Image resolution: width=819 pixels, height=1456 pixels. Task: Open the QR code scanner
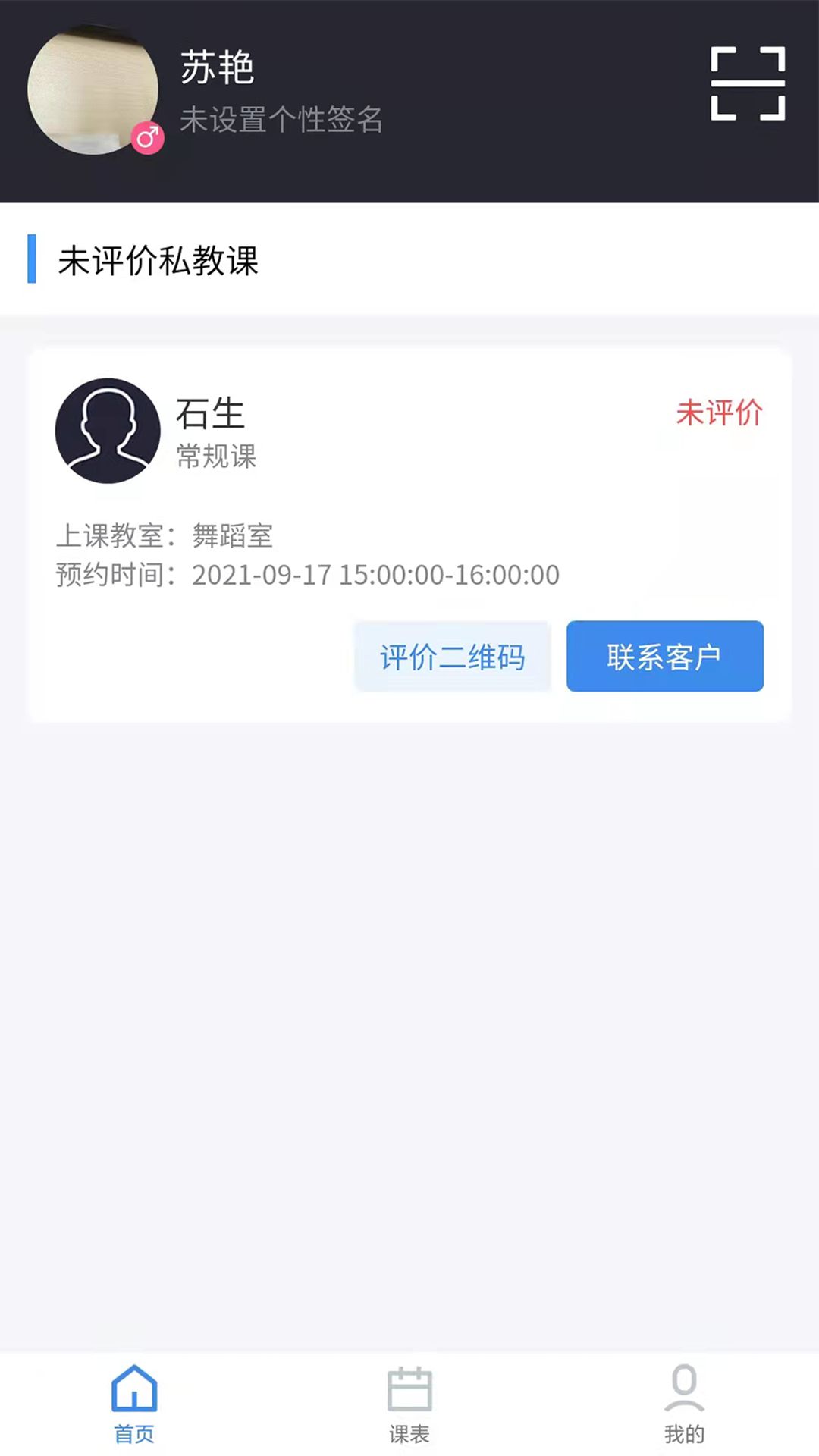click(x=748, y=83)
